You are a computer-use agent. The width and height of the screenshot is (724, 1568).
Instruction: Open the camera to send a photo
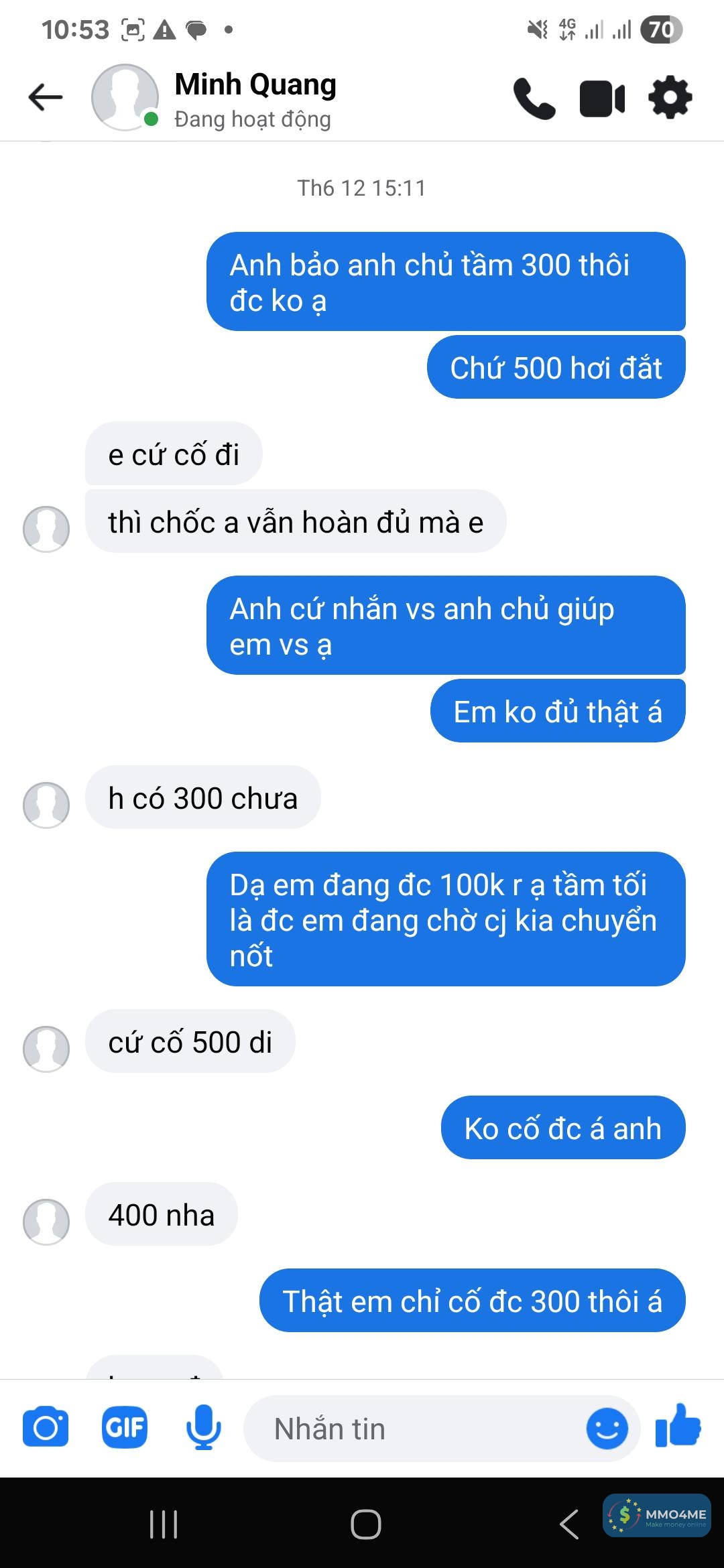coord(46,1428)
